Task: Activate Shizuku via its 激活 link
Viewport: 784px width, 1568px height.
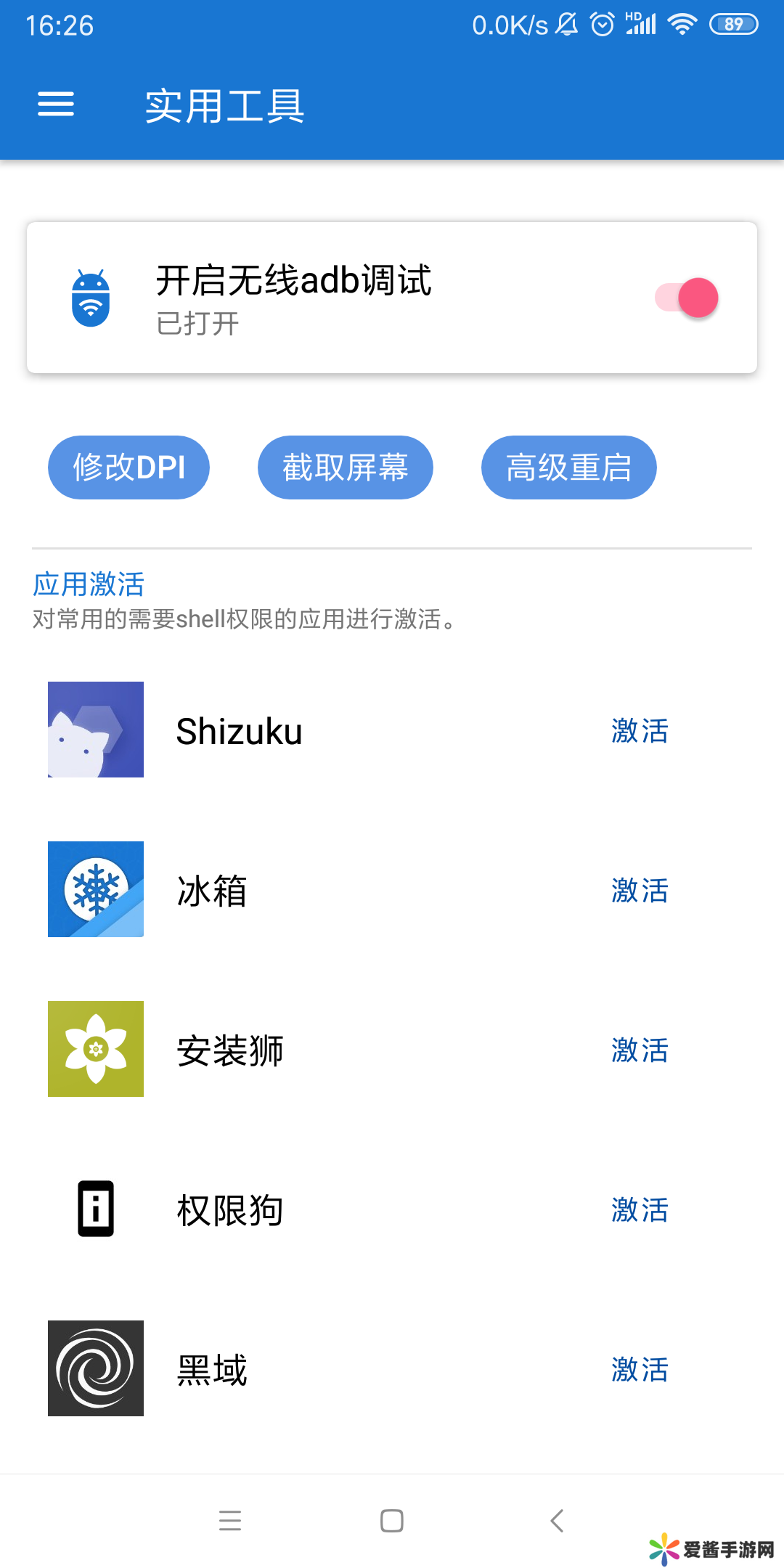Action: 640,730
